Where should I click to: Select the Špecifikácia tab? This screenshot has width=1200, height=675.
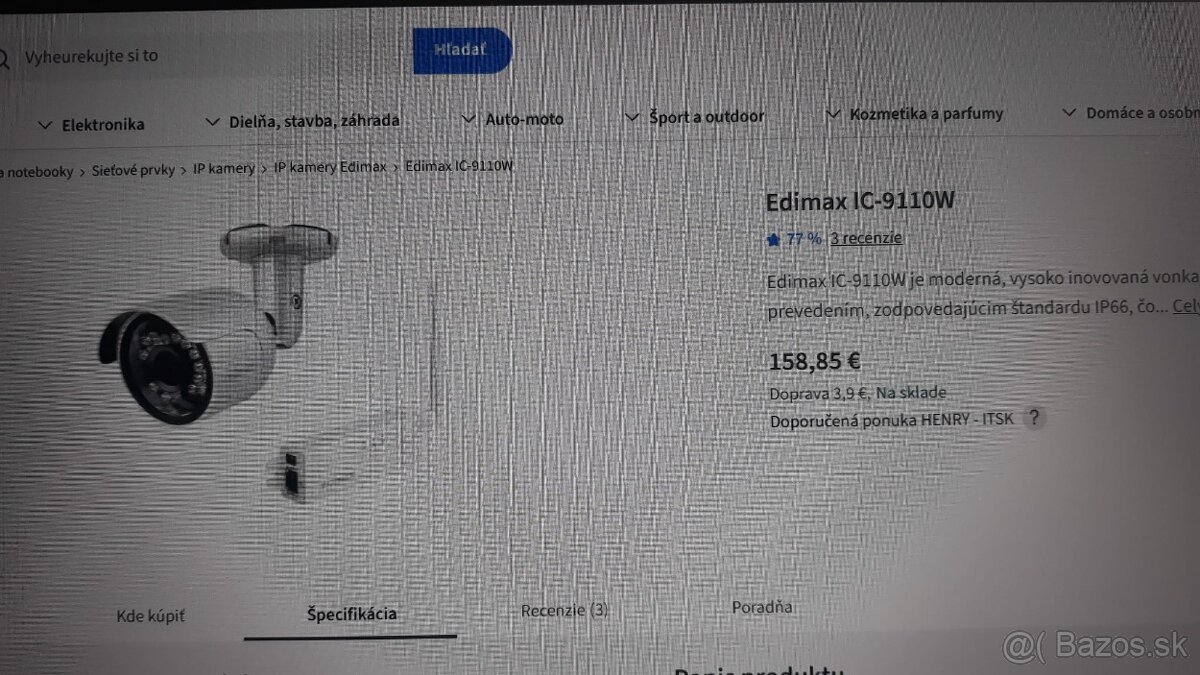click(x=351, y=614)
